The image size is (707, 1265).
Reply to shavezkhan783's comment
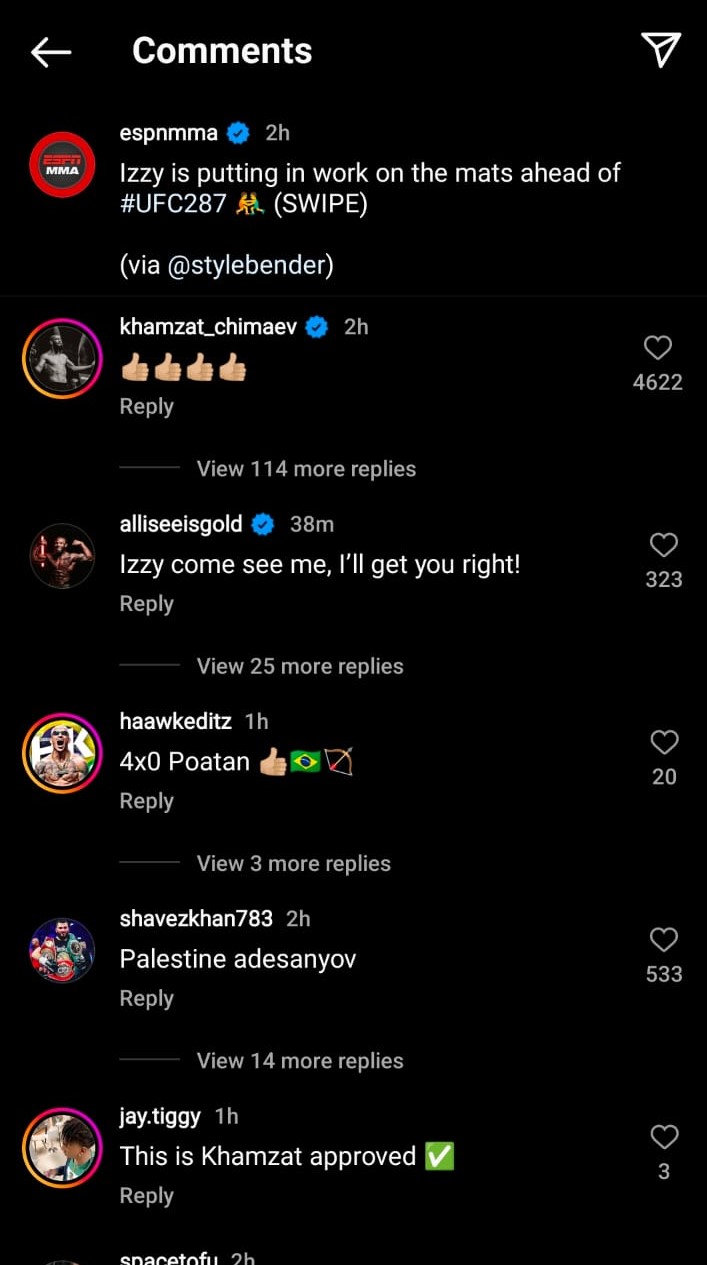[146, 998]
